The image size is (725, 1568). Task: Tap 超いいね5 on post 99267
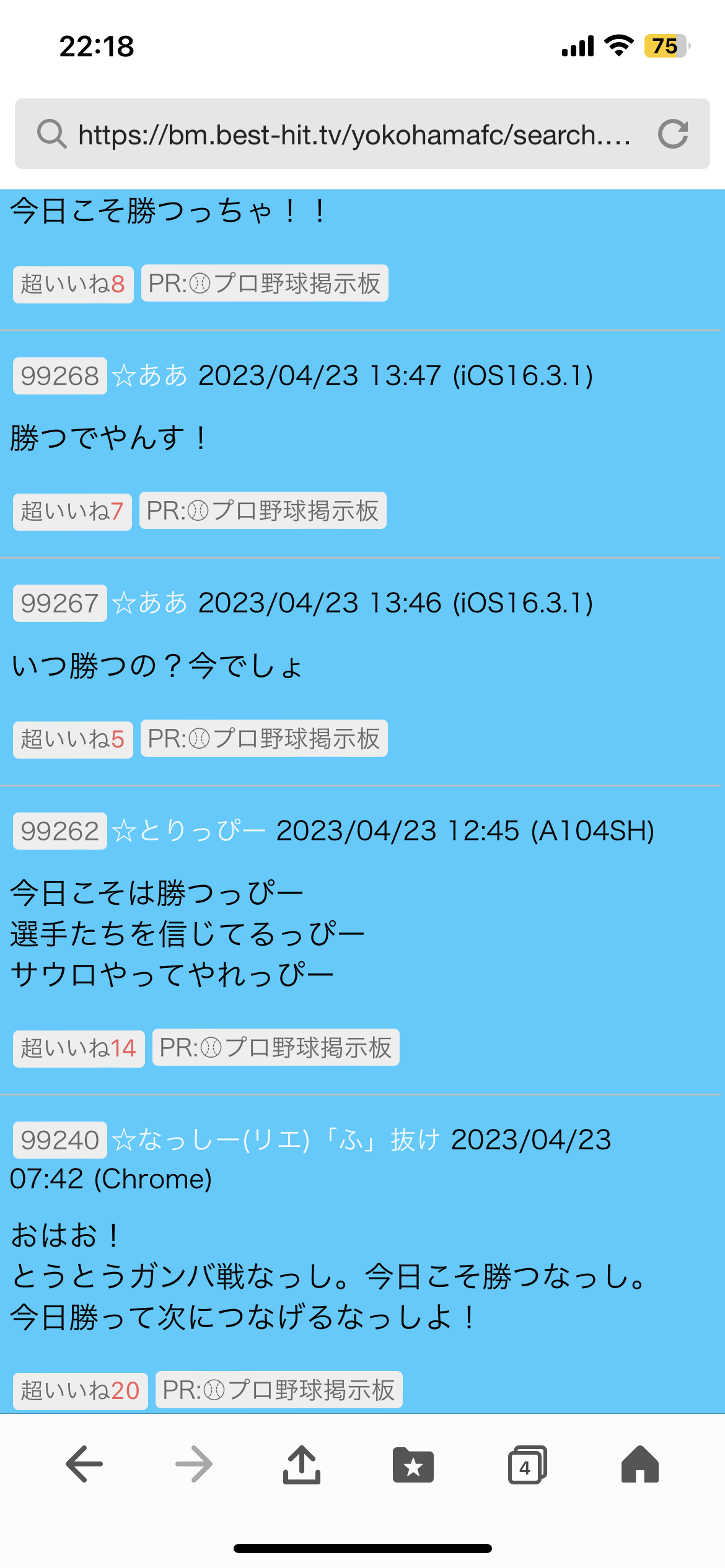click(73, 739)
